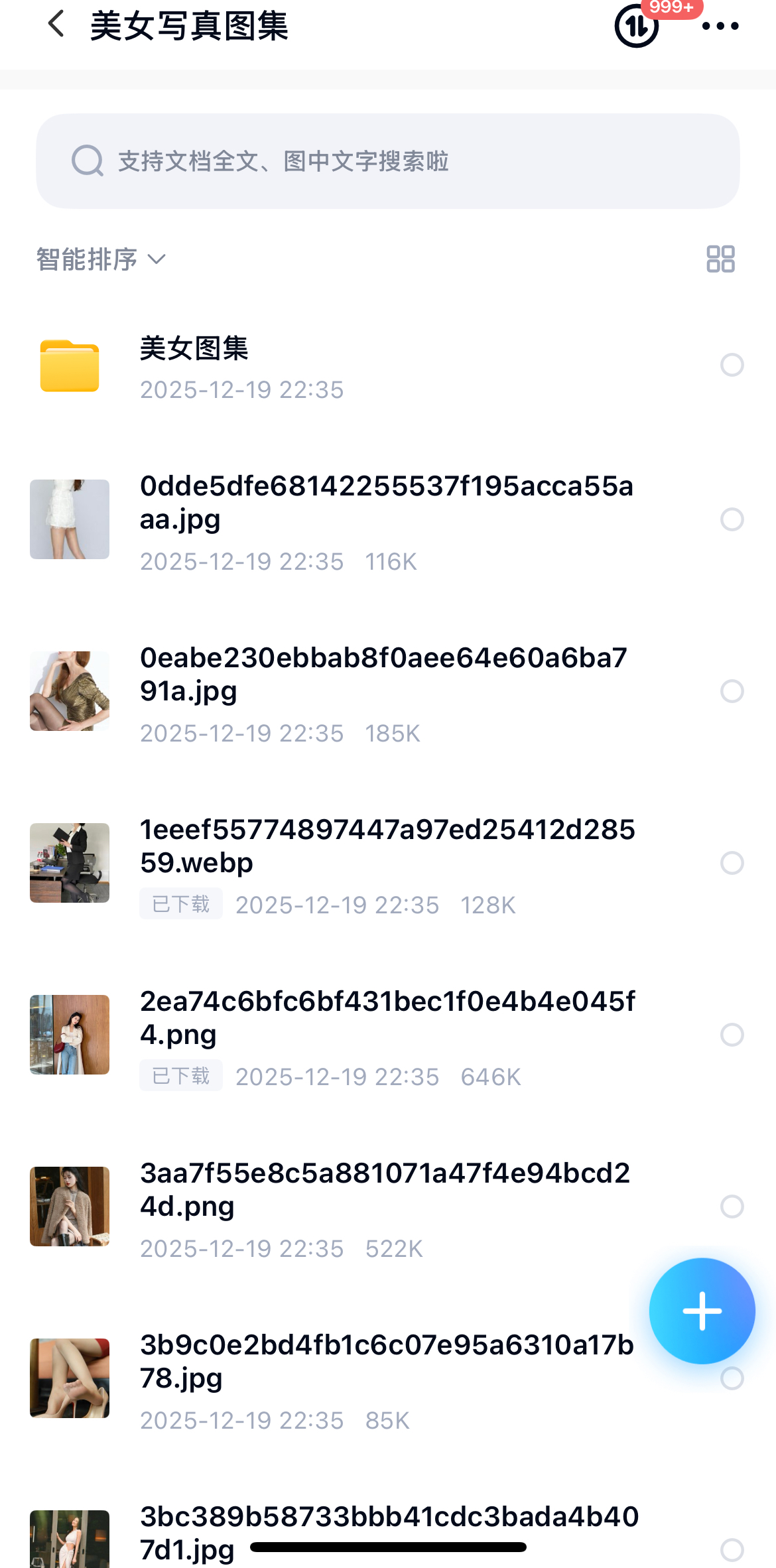Select the 3aa7f55e...4d.png file circle
Image resolution: width=776 pixels, height=1568 pixels.
click(x=732, y=1207)
